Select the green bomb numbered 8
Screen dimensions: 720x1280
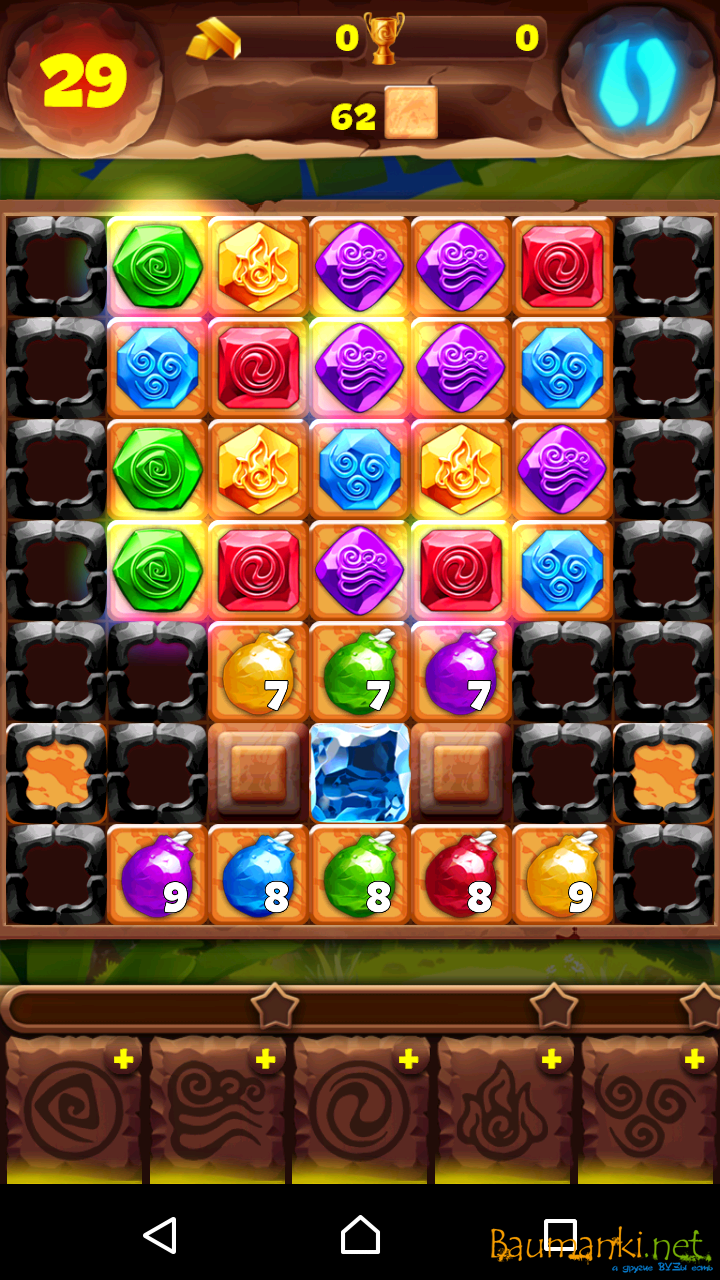(x=358, y=874)
